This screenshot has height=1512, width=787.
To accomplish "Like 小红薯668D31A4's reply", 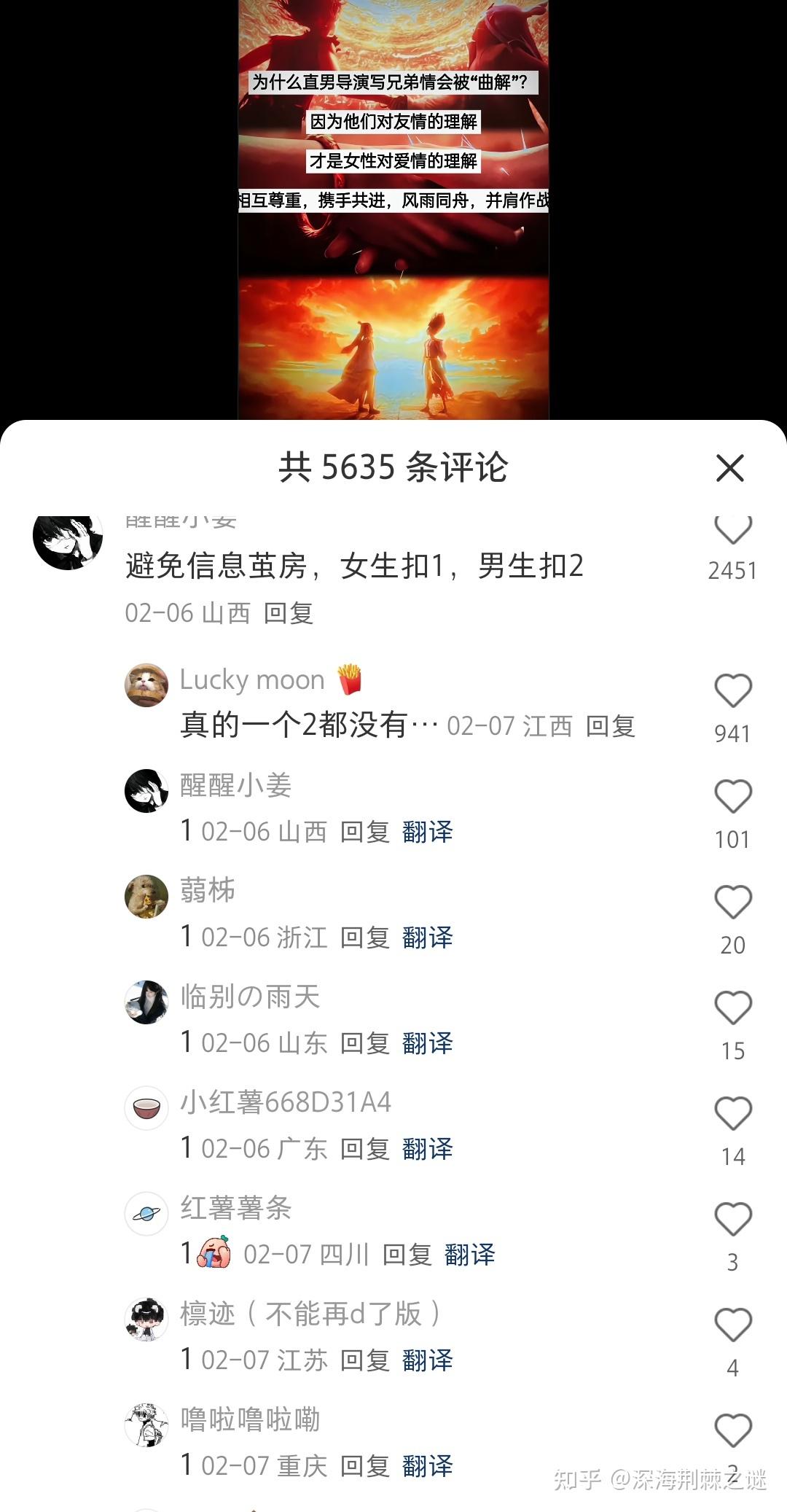I will [x=732, y=1113].
